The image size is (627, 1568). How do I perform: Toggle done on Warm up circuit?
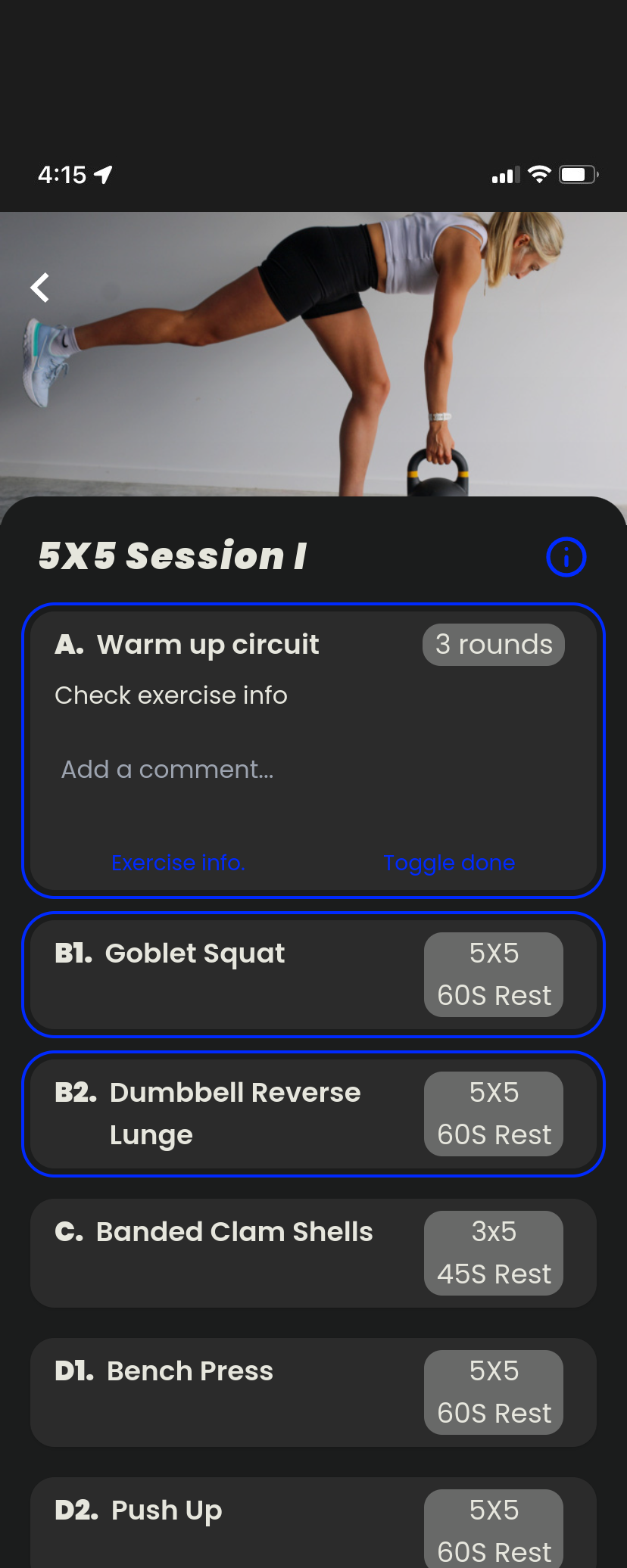(x=449, y=863)
